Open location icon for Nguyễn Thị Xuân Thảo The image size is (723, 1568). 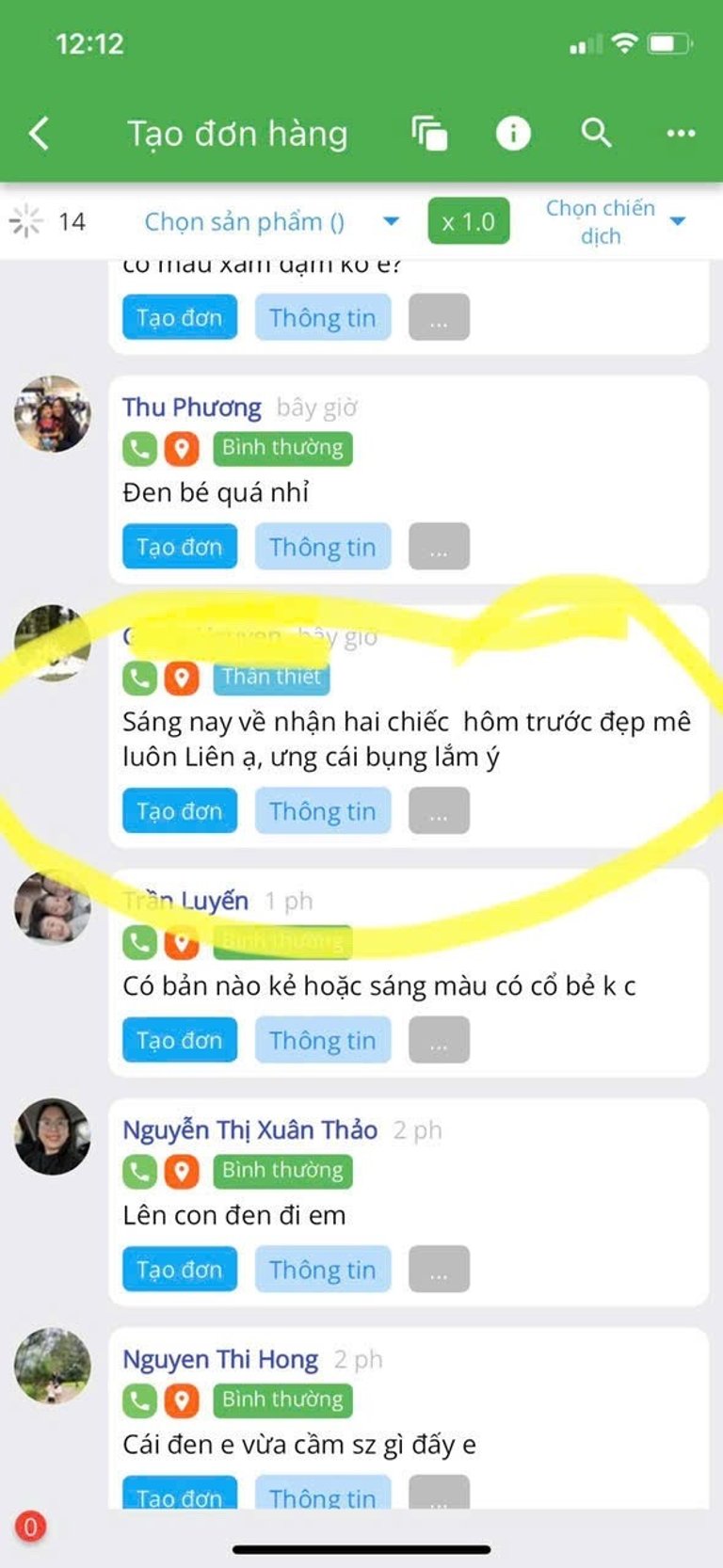coord(182,1172)
